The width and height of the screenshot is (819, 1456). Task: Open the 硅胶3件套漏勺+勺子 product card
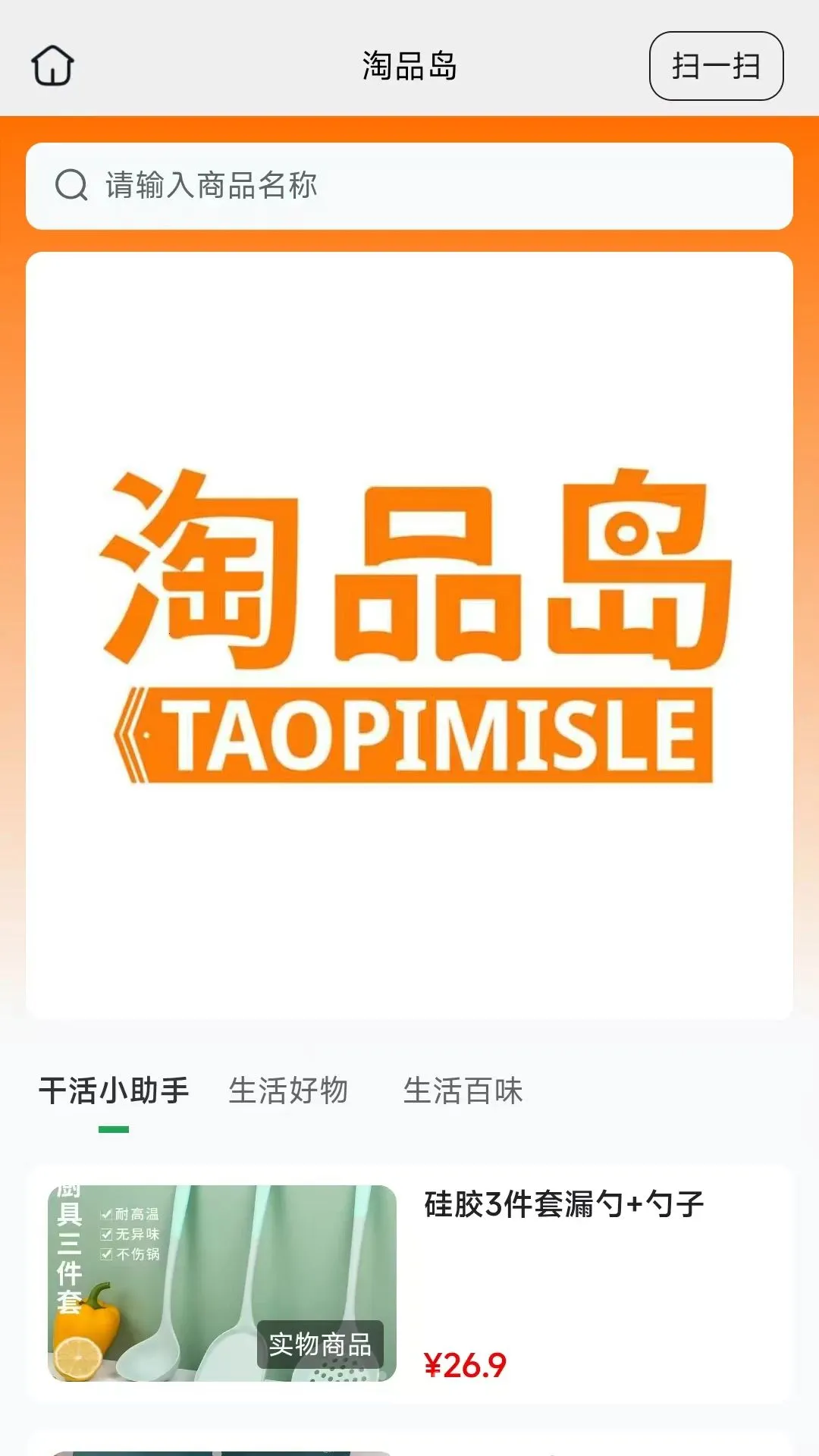pos(409,1284)
